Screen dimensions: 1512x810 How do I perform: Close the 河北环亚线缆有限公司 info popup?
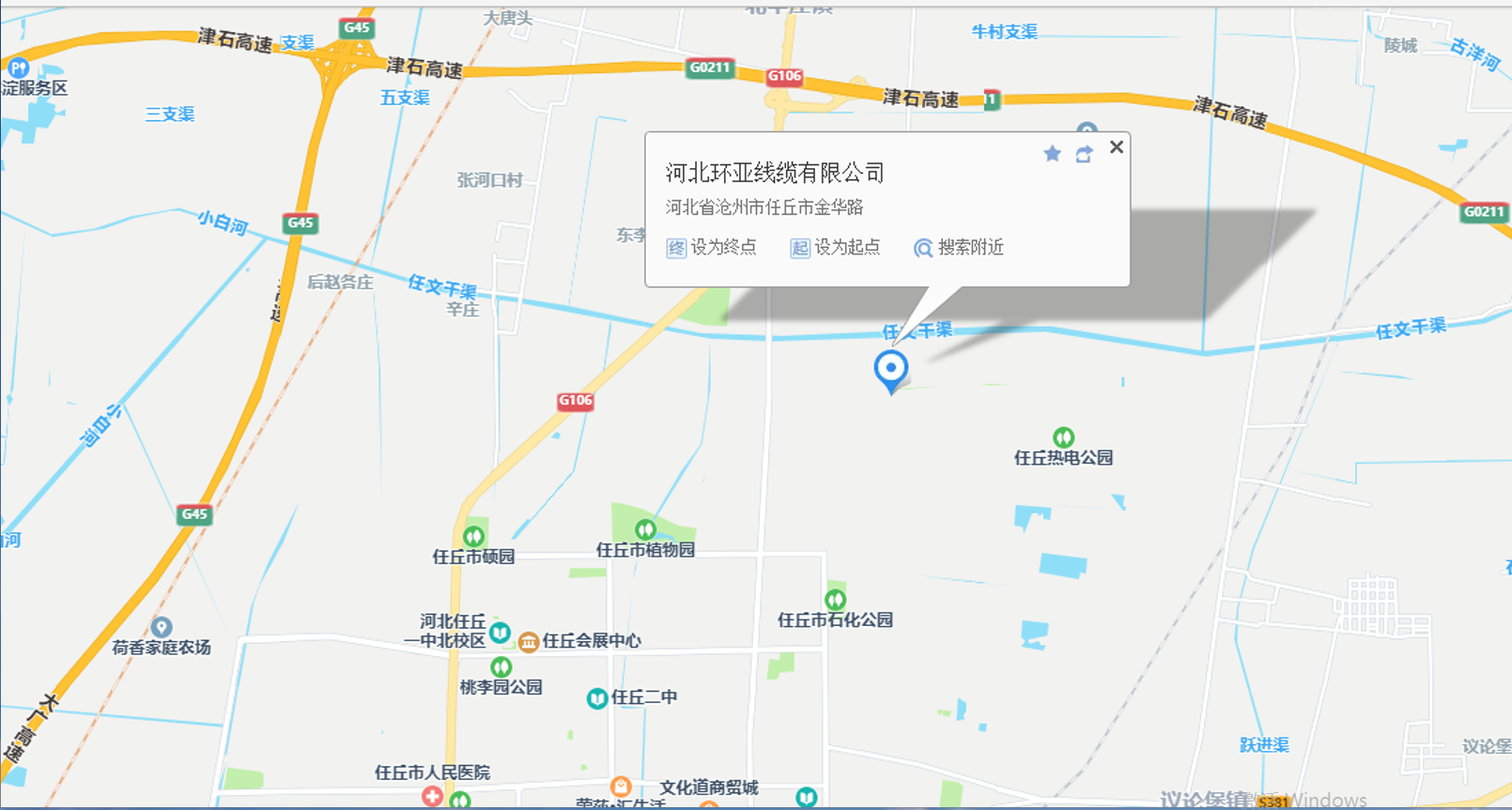point(1116,147)
